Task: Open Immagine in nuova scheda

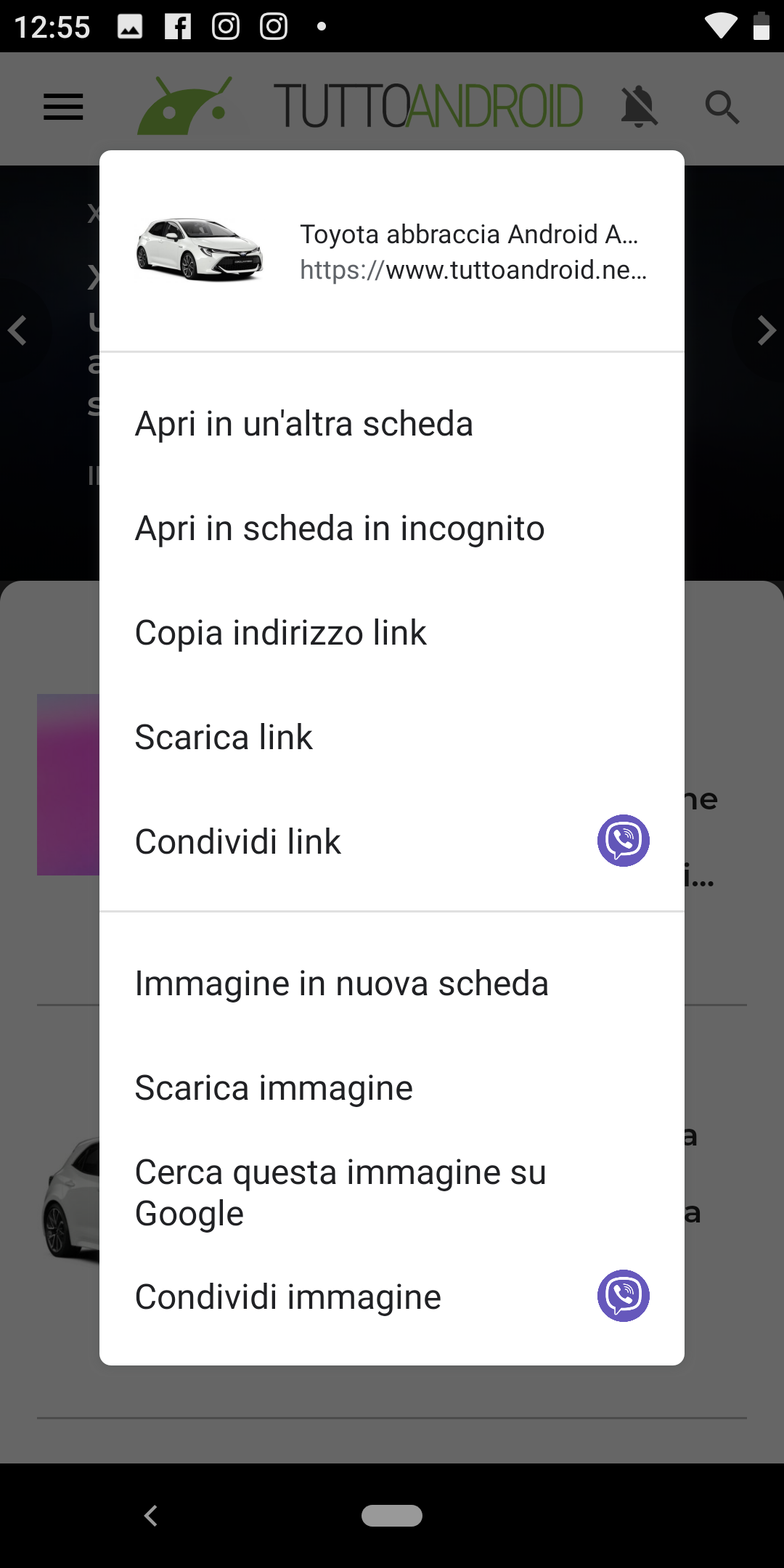Action: 392,984
